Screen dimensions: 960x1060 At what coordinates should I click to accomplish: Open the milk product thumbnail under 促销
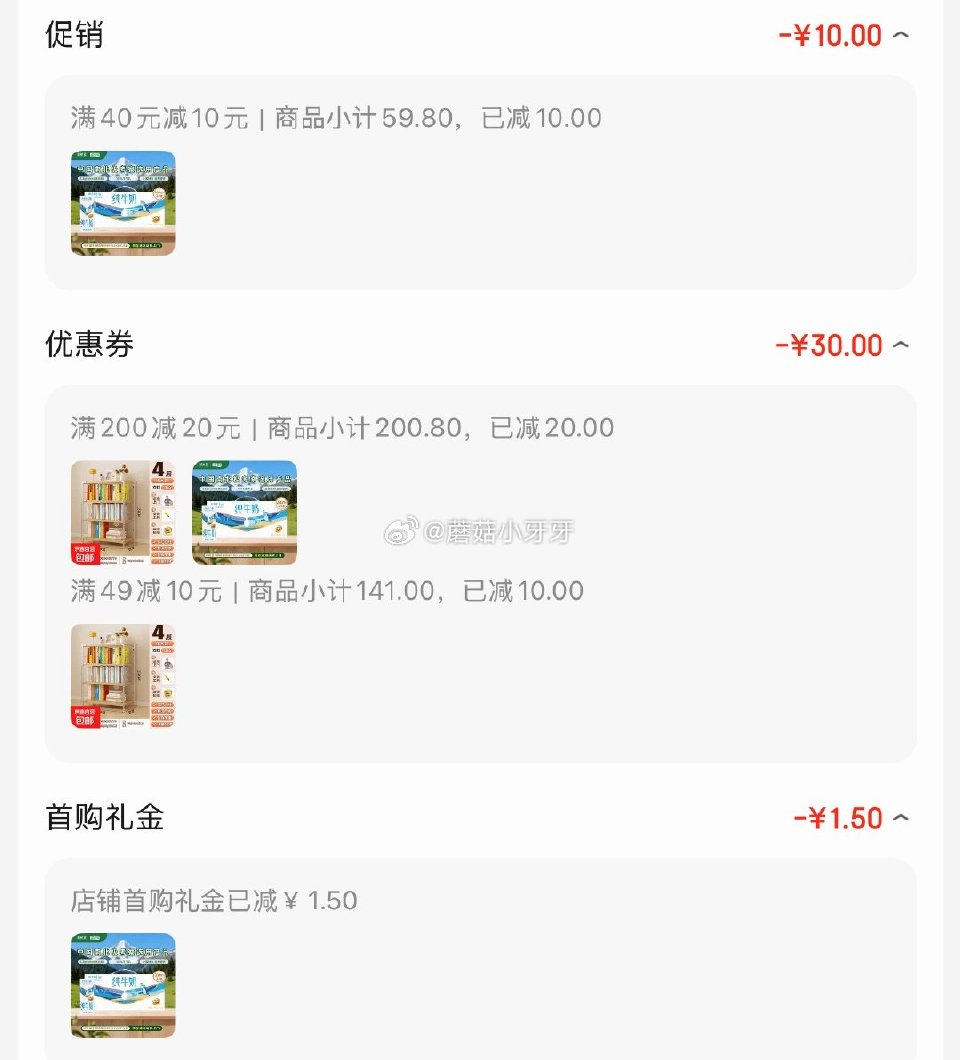pyautogui.click(x=122, y=203)
